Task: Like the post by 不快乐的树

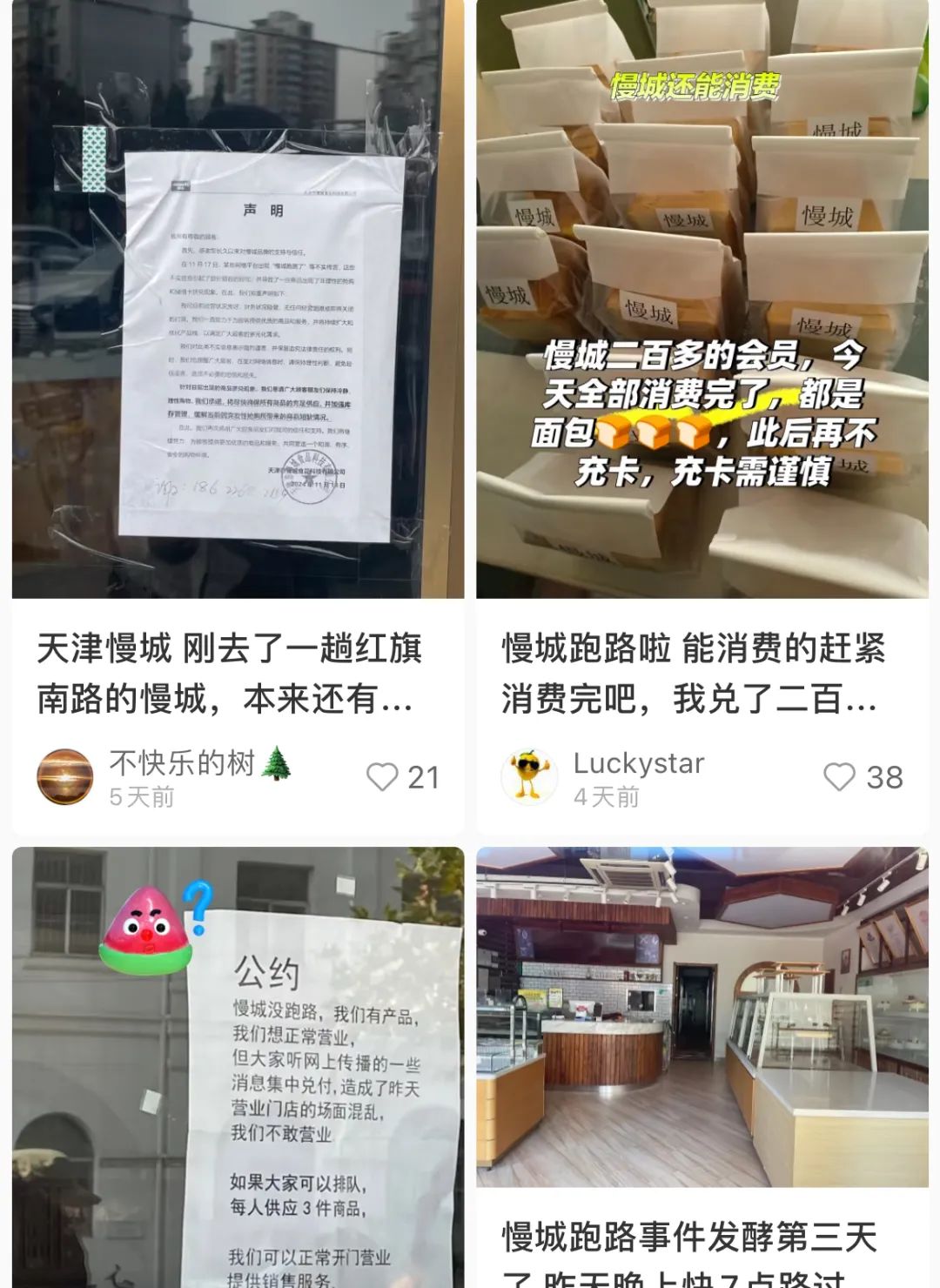Action: [x=382, y=776]
